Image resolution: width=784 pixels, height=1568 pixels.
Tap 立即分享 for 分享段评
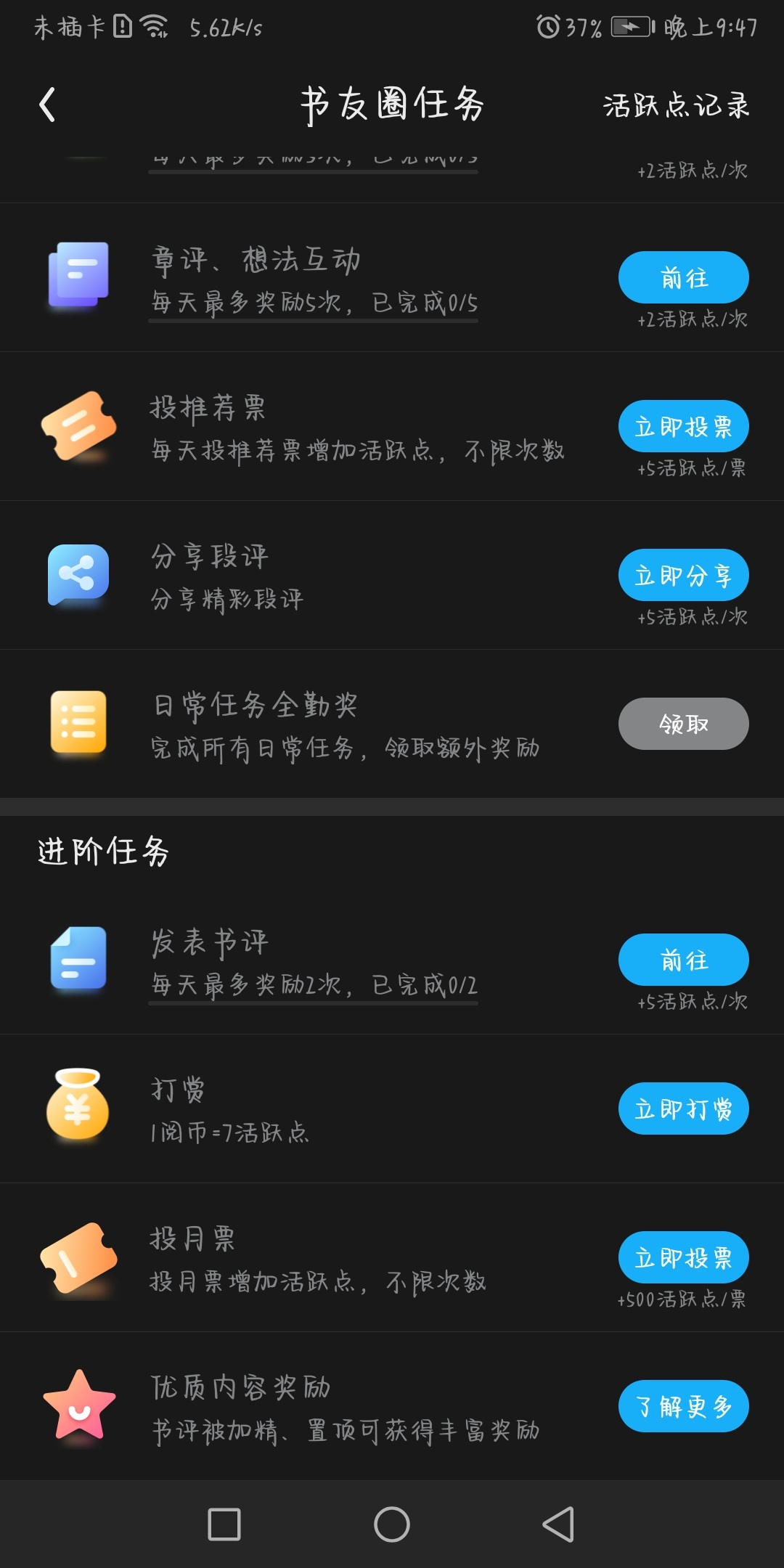[x=683, y=575]
